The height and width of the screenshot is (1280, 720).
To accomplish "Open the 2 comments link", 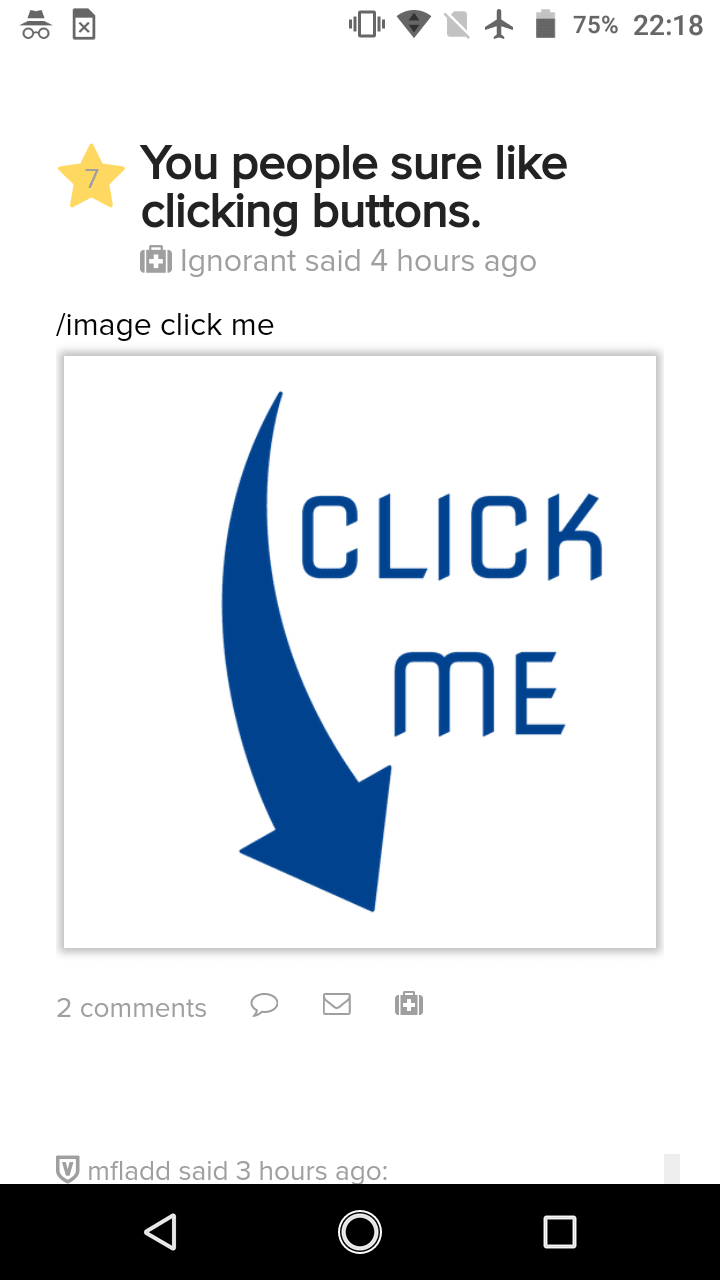I will click(x=131, y=1008).
